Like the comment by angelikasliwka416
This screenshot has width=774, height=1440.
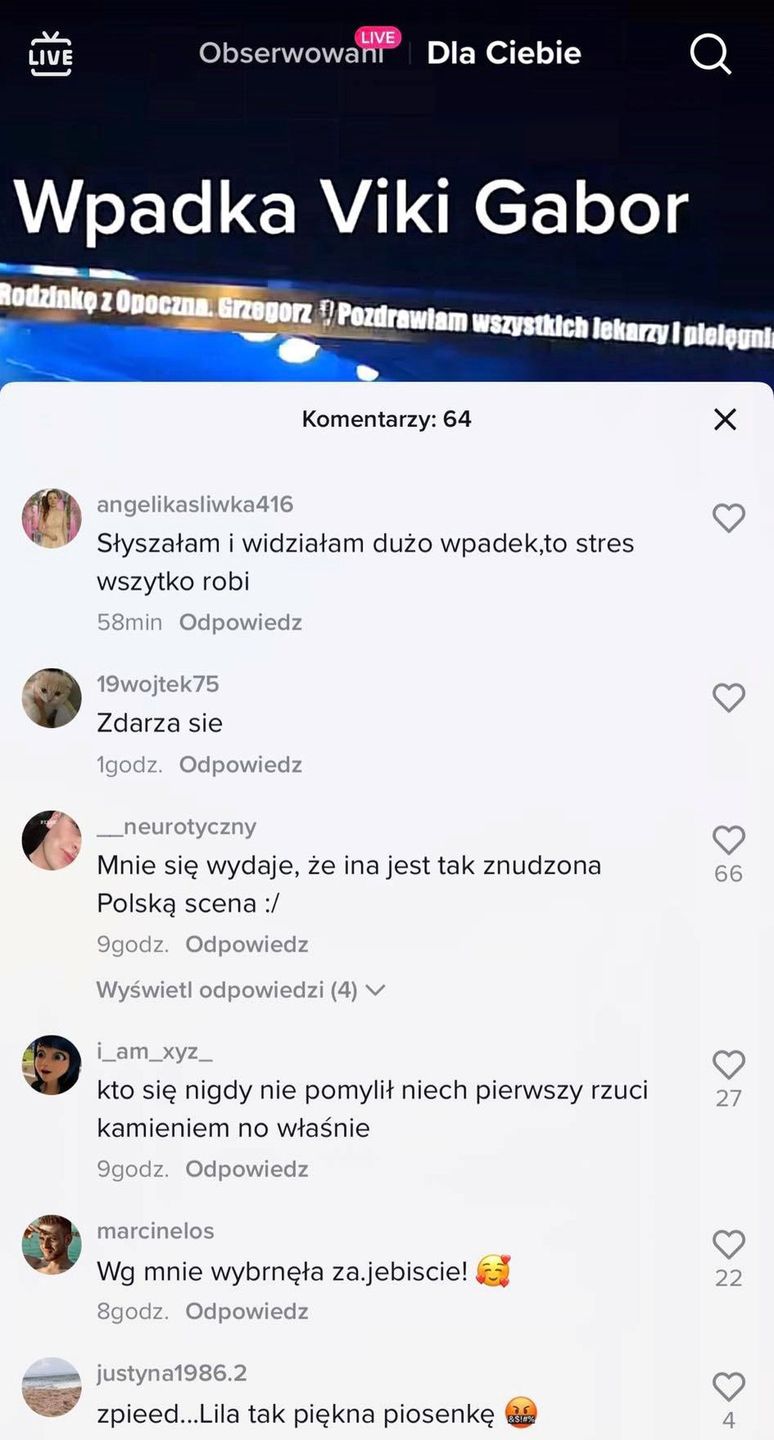728,518
